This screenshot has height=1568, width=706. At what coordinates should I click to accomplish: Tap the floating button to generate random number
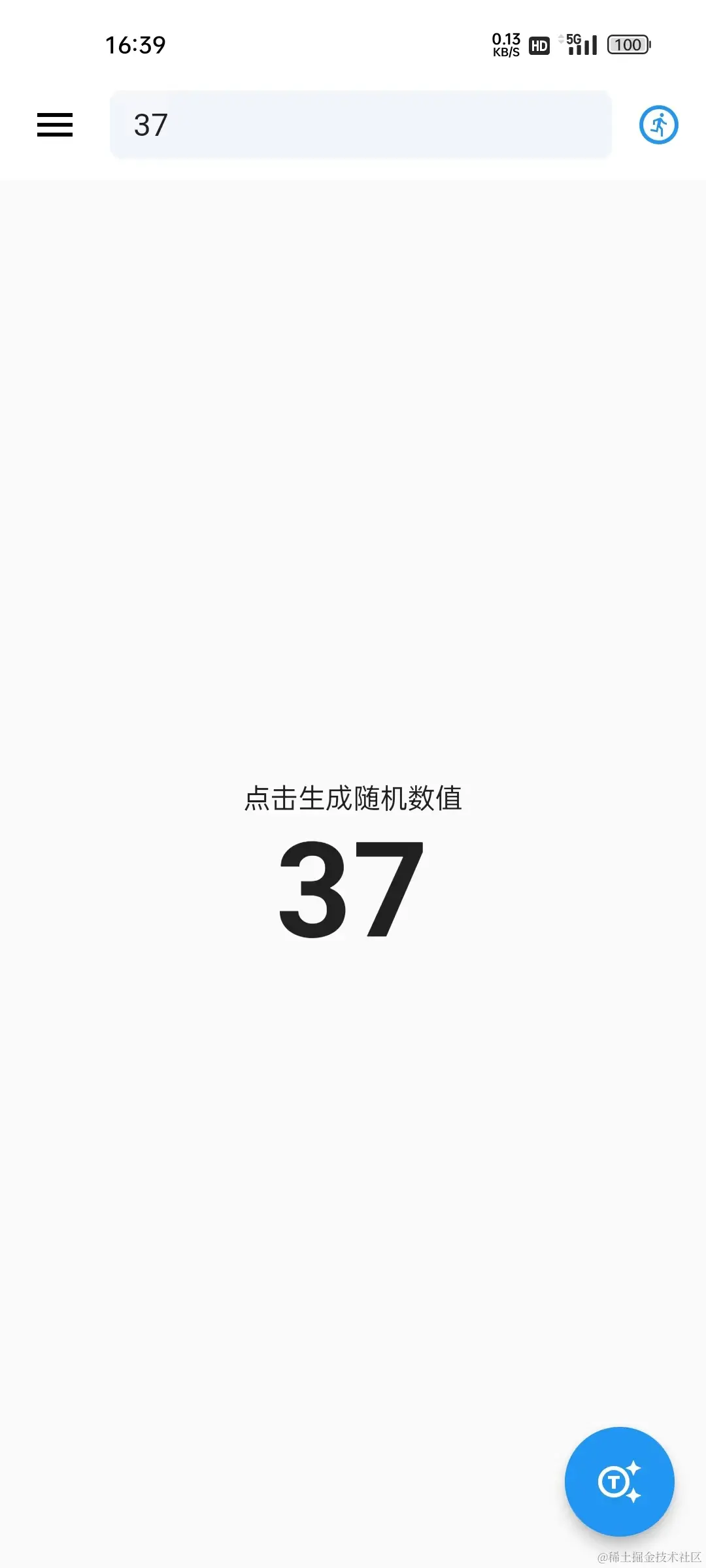[619, 1481]
